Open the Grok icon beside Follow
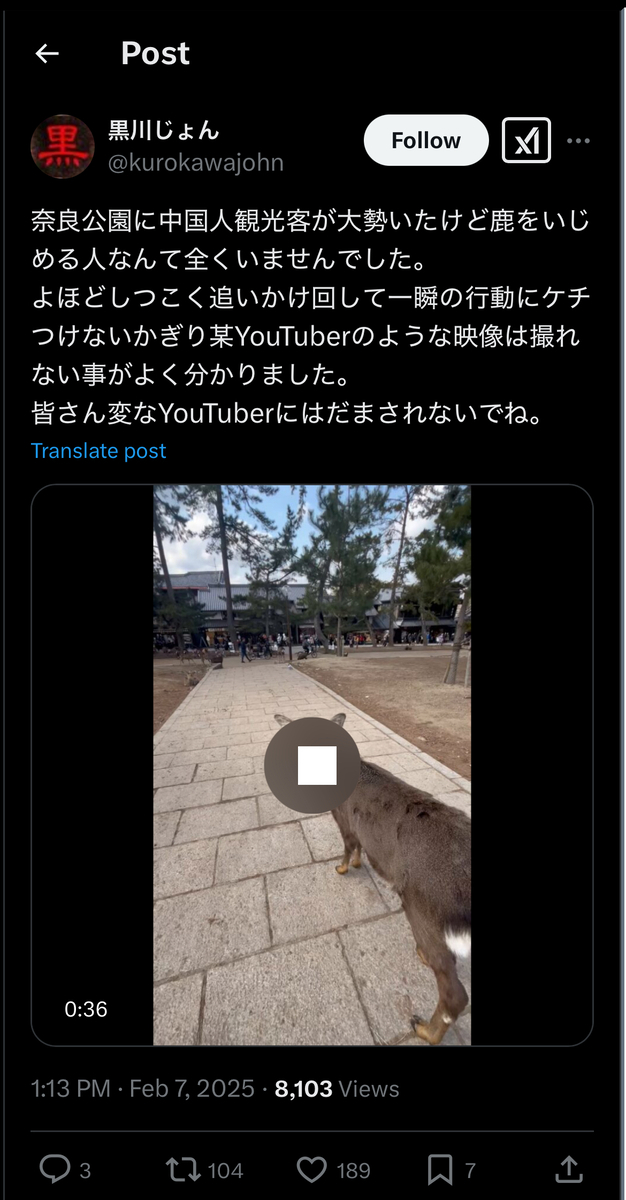 tap(526, 141)
